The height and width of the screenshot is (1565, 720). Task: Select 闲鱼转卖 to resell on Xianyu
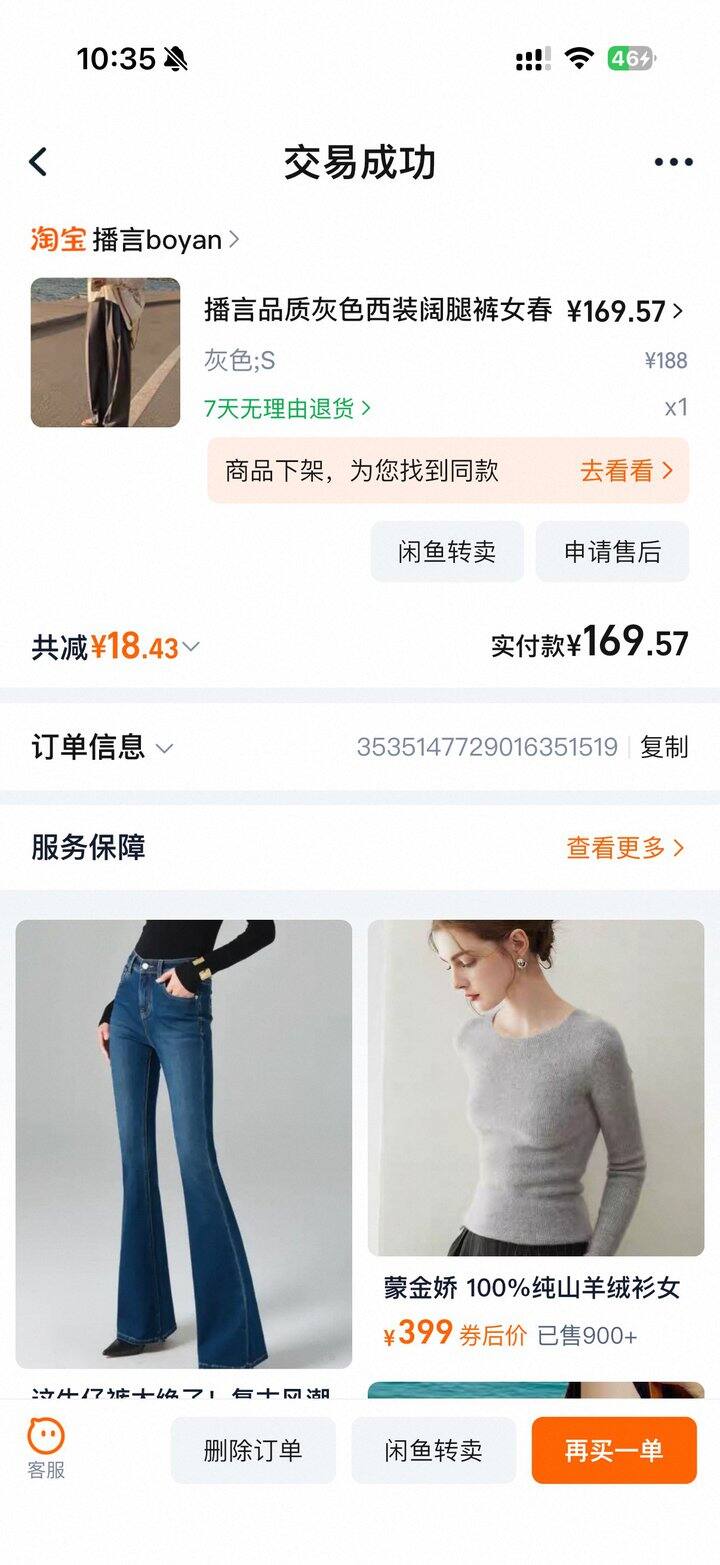click(447, 551)
